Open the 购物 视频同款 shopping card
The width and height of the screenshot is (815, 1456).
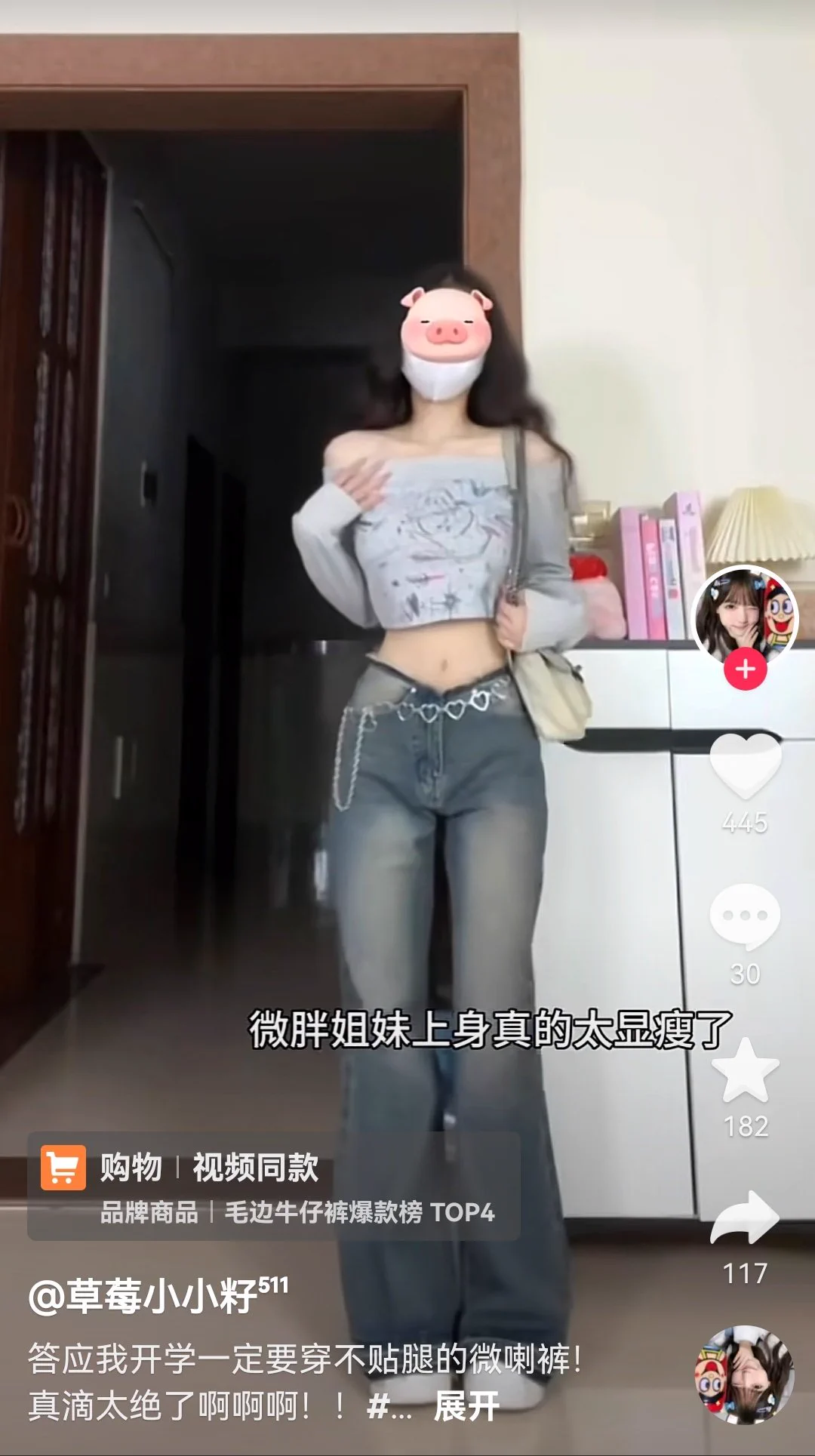(274, 1186)
